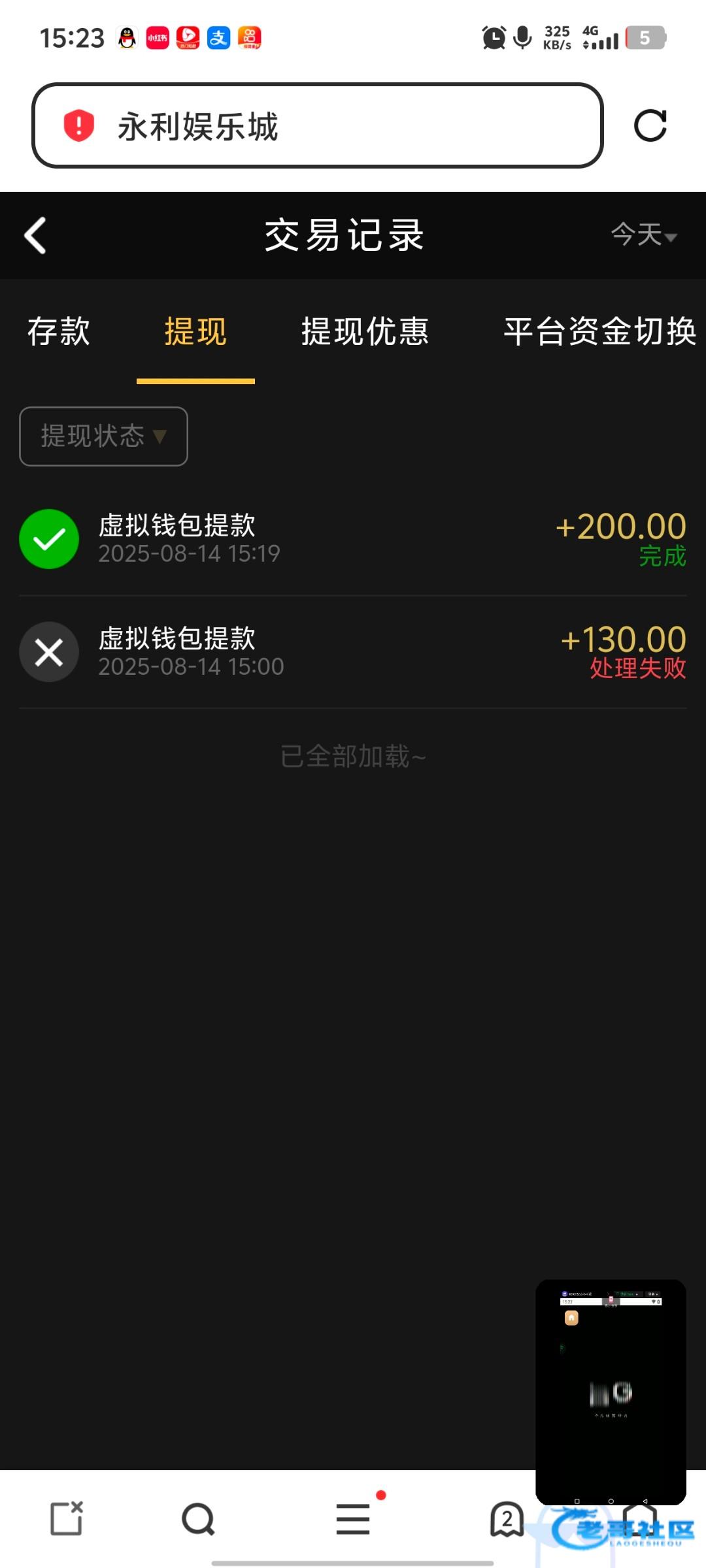The image size is (706, 1568).
Task: Open the +200.00 完成 withdrawal record
Action: tap(353, 539)
